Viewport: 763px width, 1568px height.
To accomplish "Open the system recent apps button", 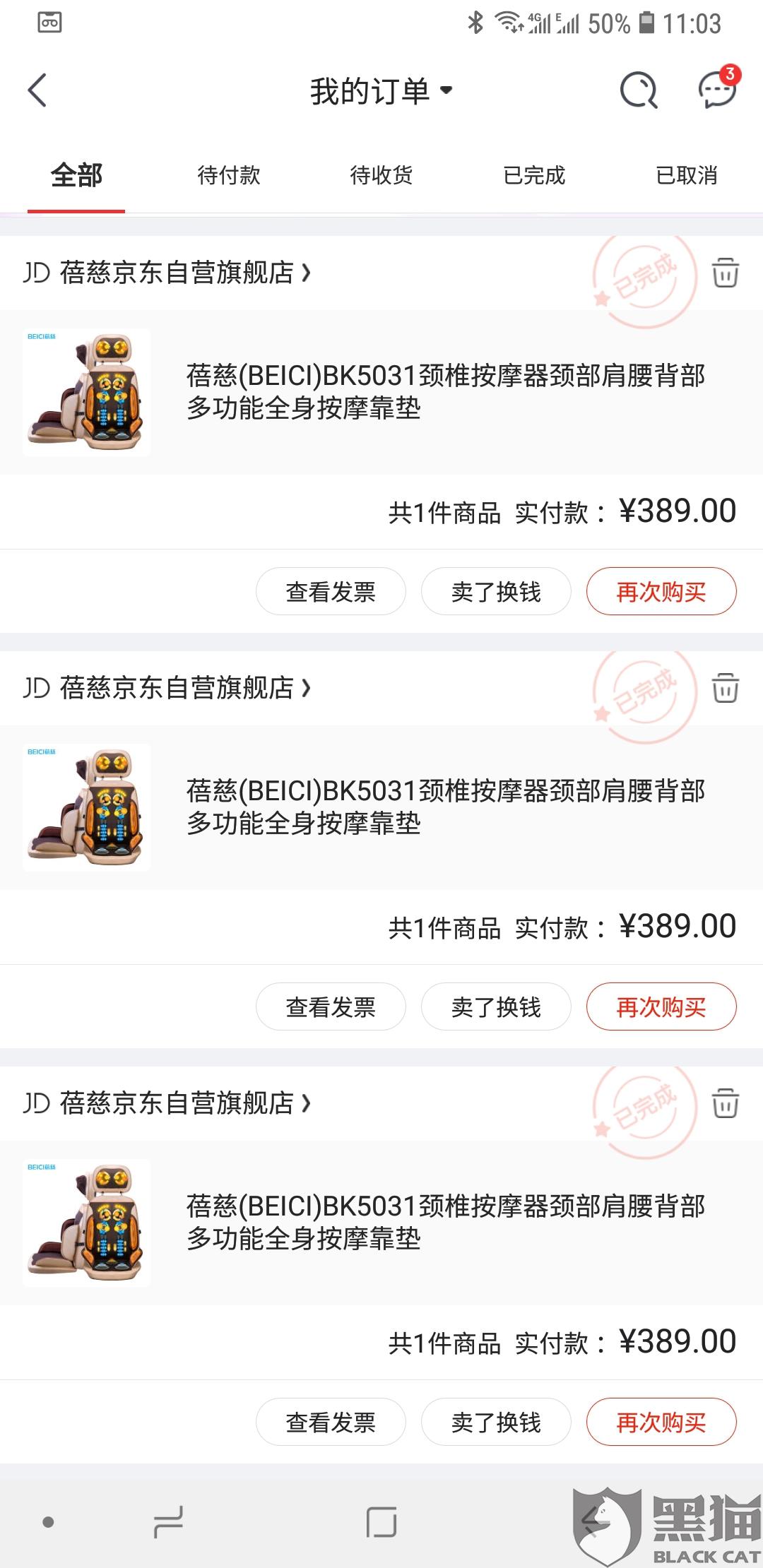I will click(x=168, y=1522).
